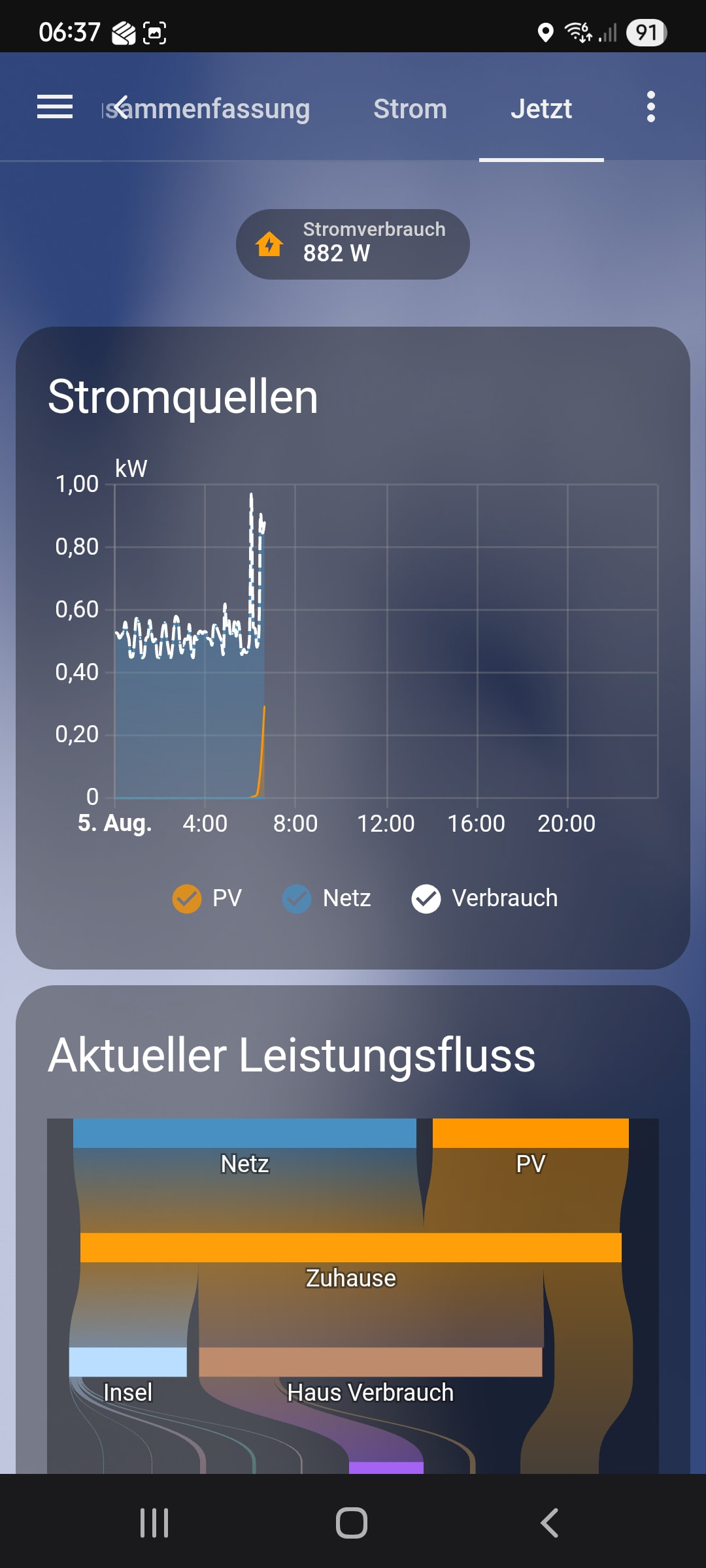Switch to the Strom tab
Image resolution: width=706 pixels, height=1568 pixels.
tap(410, 108)
